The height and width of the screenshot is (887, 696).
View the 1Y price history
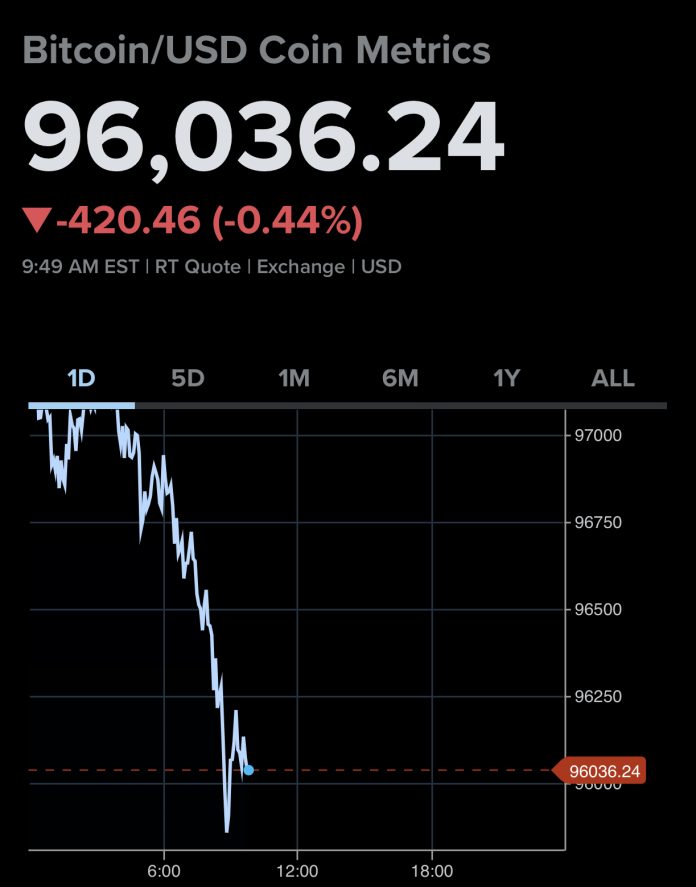pos(506,378)
